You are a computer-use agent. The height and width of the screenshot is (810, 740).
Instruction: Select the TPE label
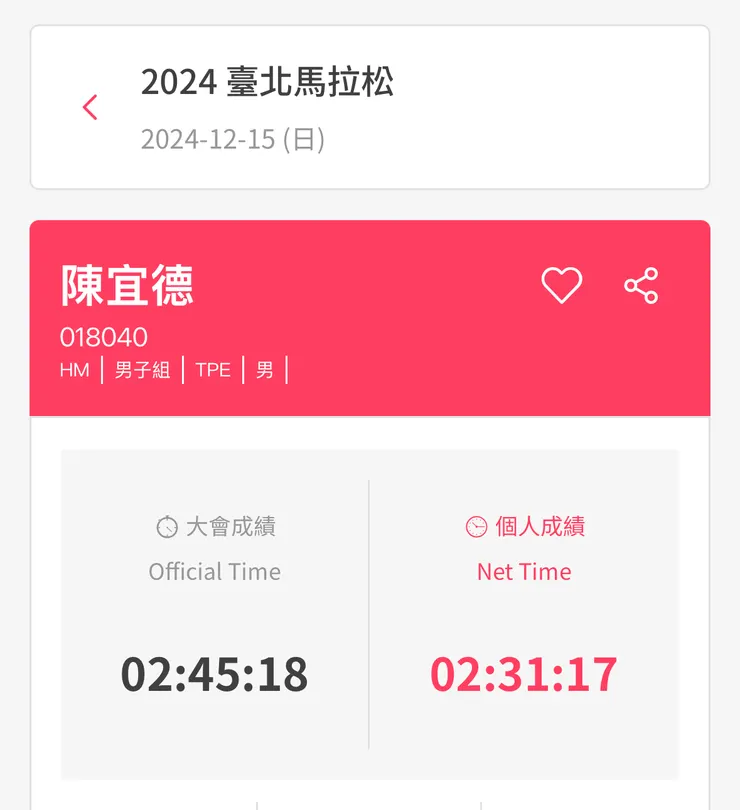coord(212,370)
